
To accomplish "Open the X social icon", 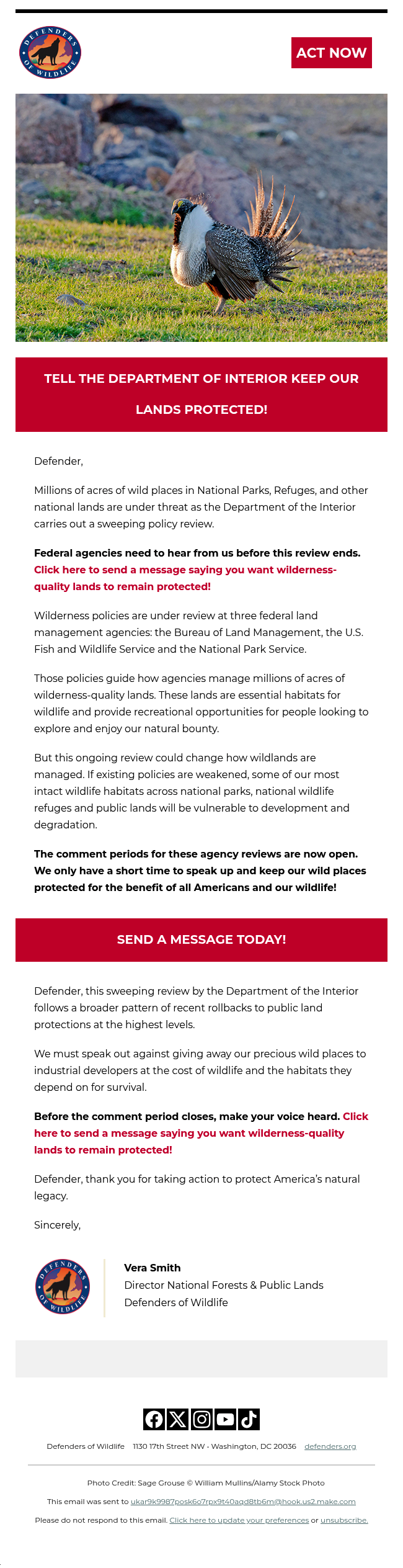I will coord(178,1419).
